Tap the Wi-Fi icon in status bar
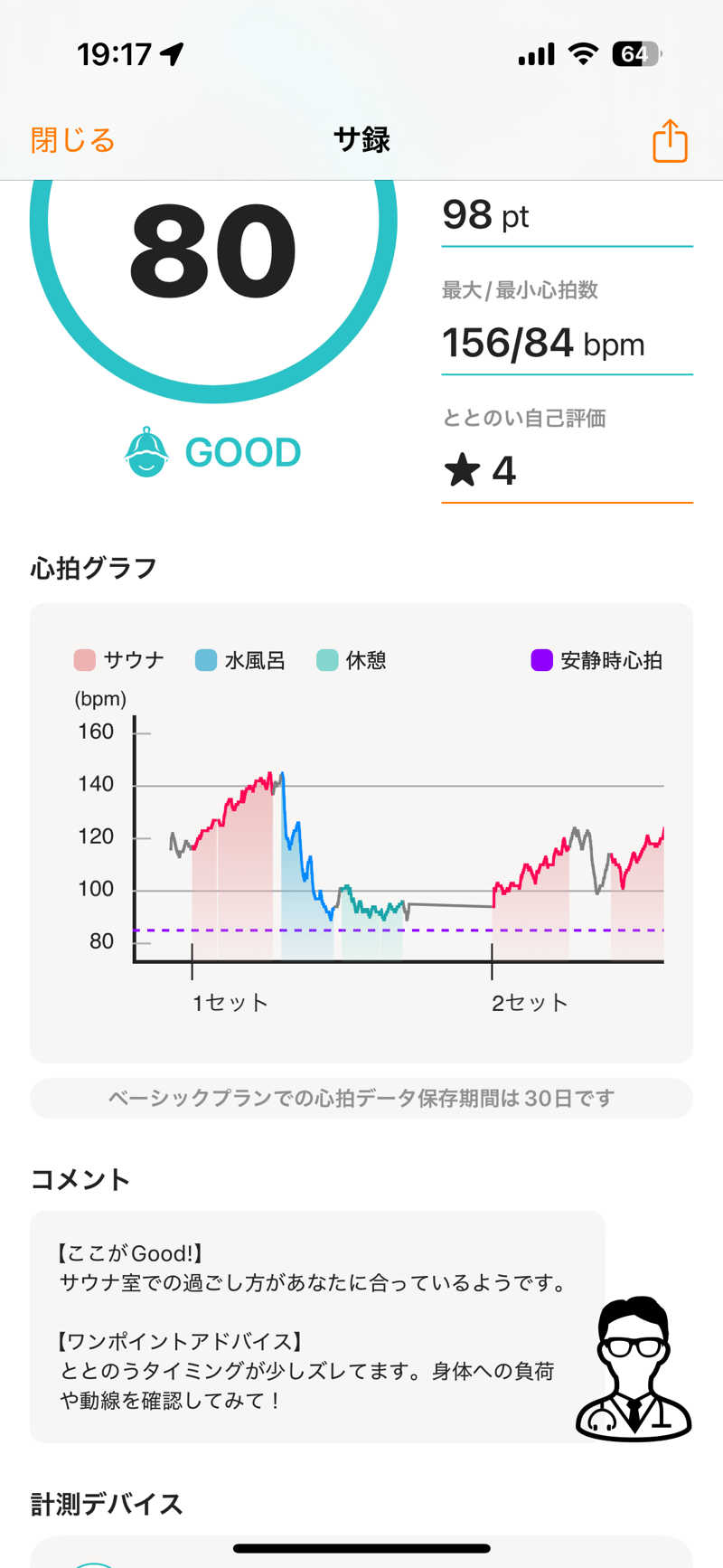 click(582, 54)
